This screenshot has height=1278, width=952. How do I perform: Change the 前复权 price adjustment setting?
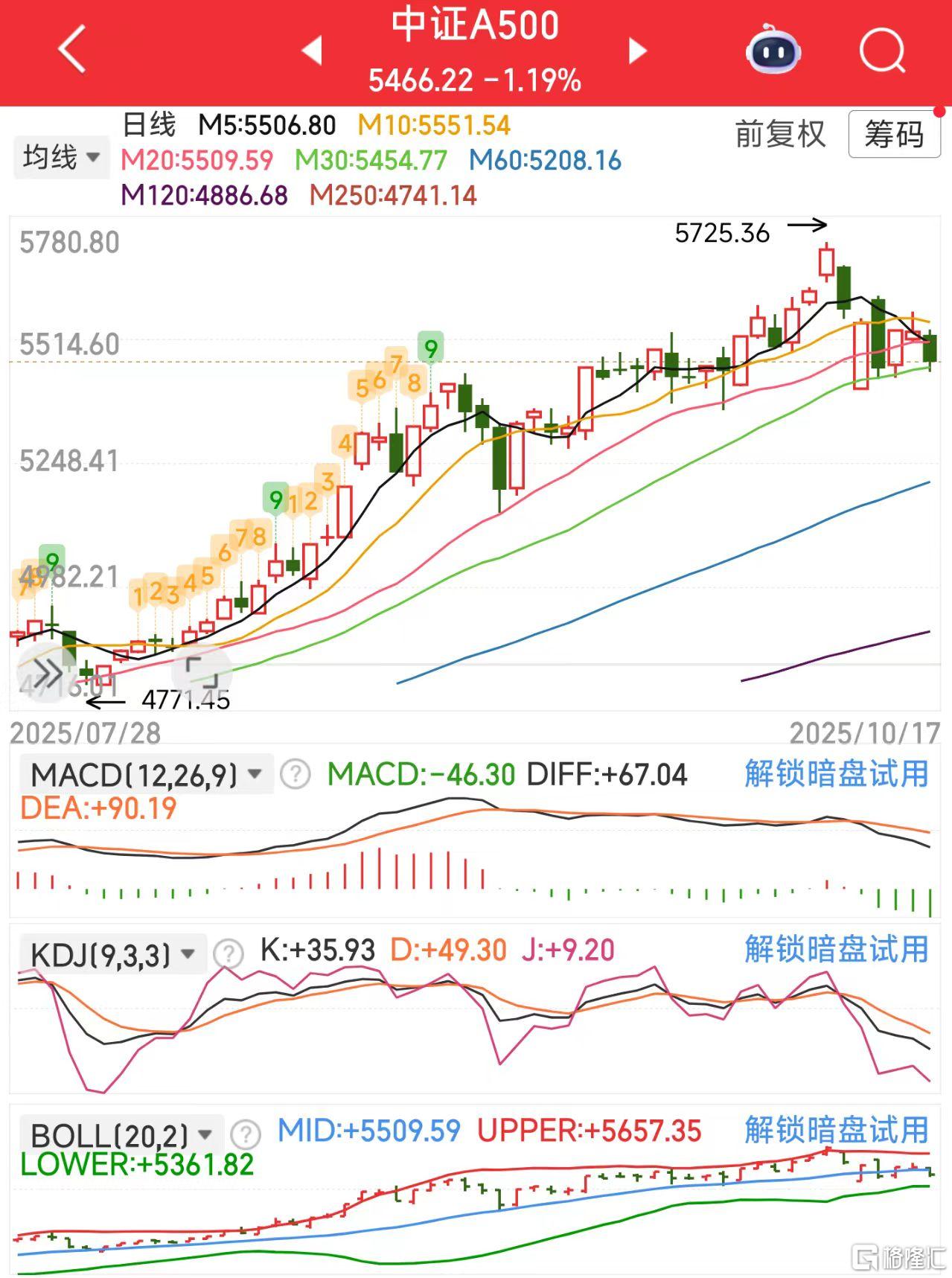[780, 135]
